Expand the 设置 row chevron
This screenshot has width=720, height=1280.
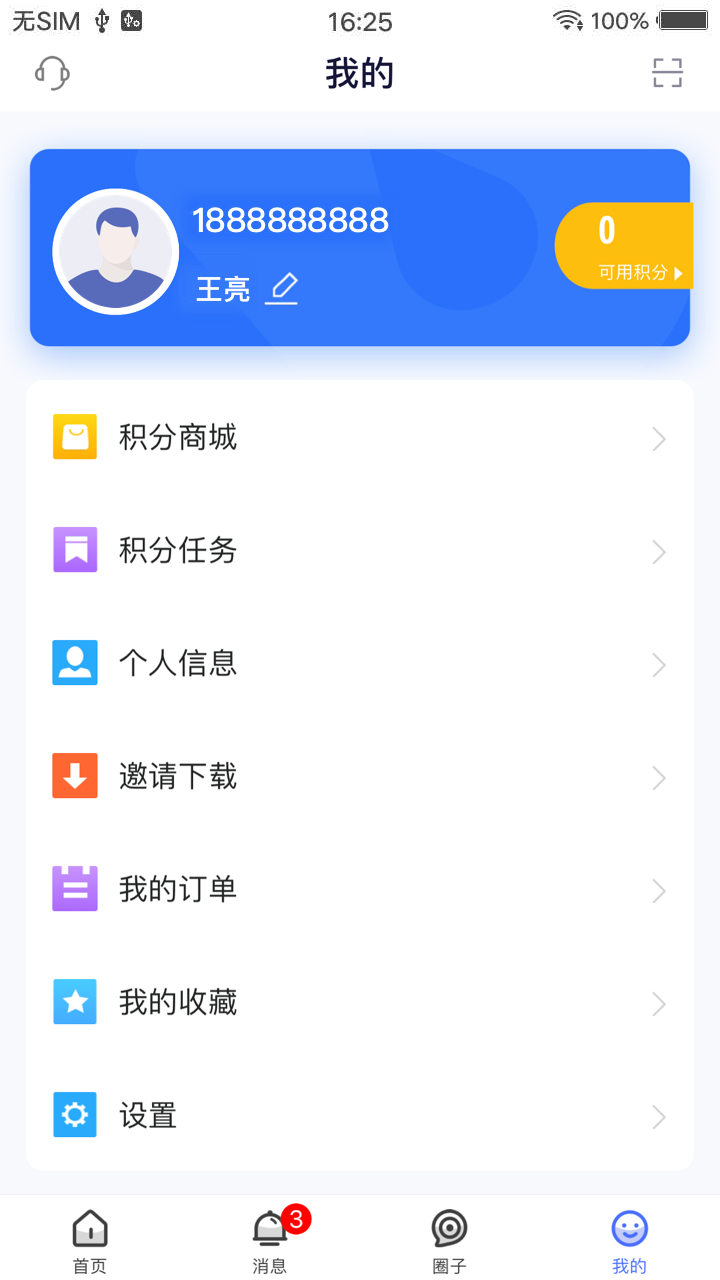point(658,1116)
